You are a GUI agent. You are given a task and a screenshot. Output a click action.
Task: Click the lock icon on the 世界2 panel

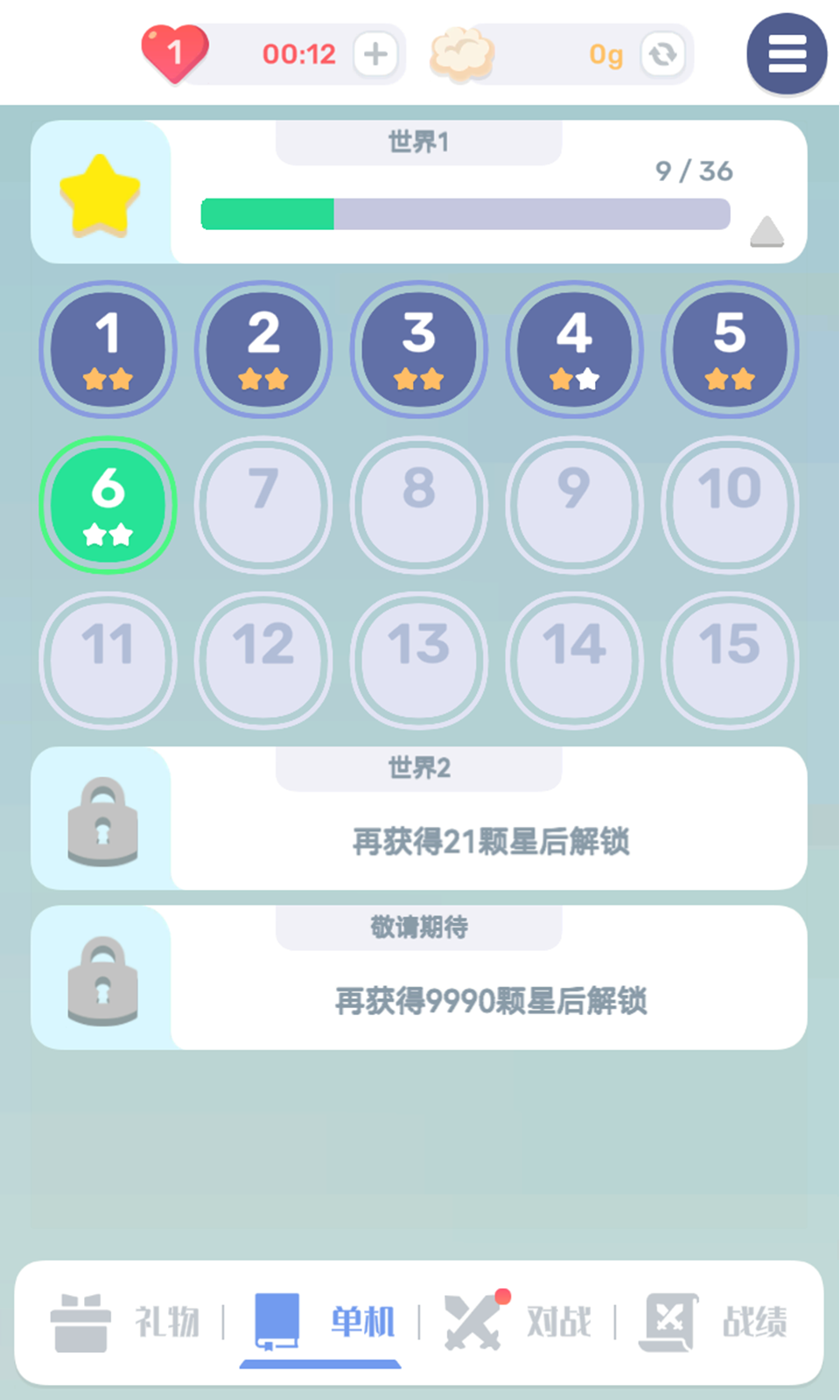click(x=103, y=821)
